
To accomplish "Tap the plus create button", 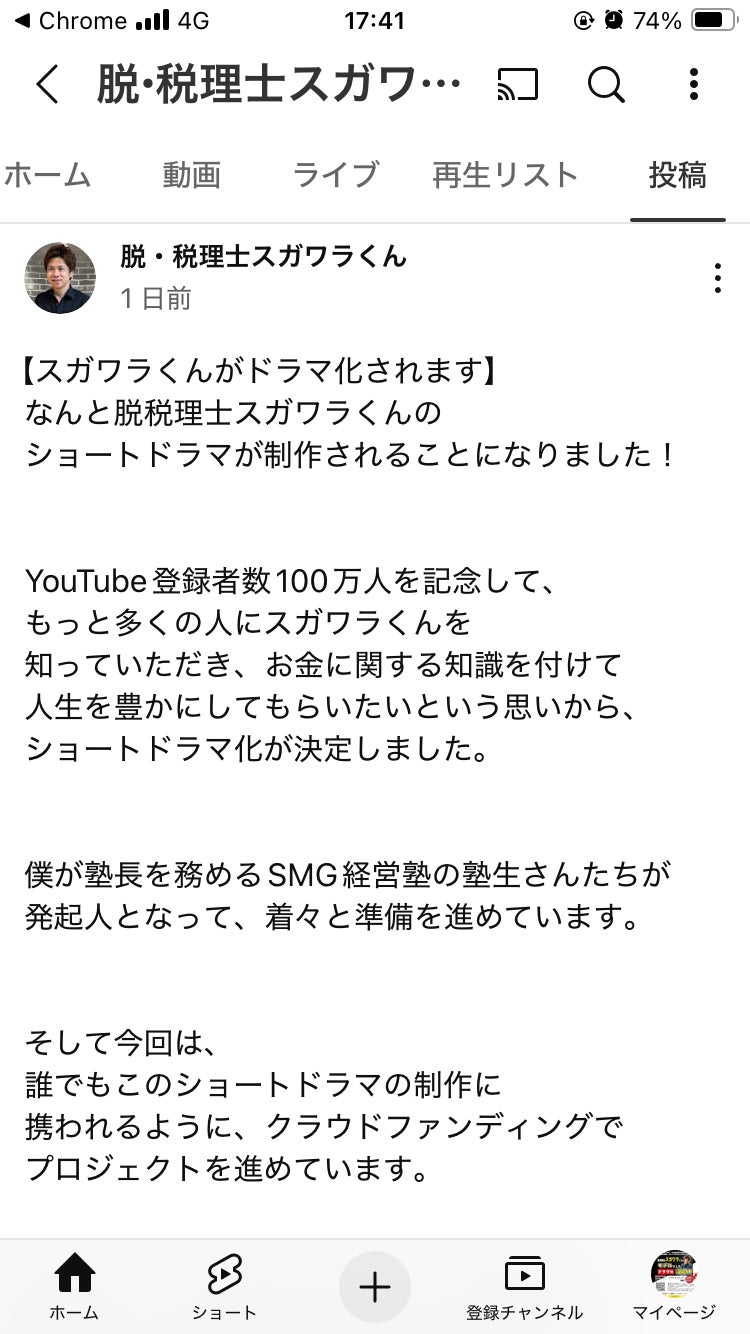I will (374, 1287).
